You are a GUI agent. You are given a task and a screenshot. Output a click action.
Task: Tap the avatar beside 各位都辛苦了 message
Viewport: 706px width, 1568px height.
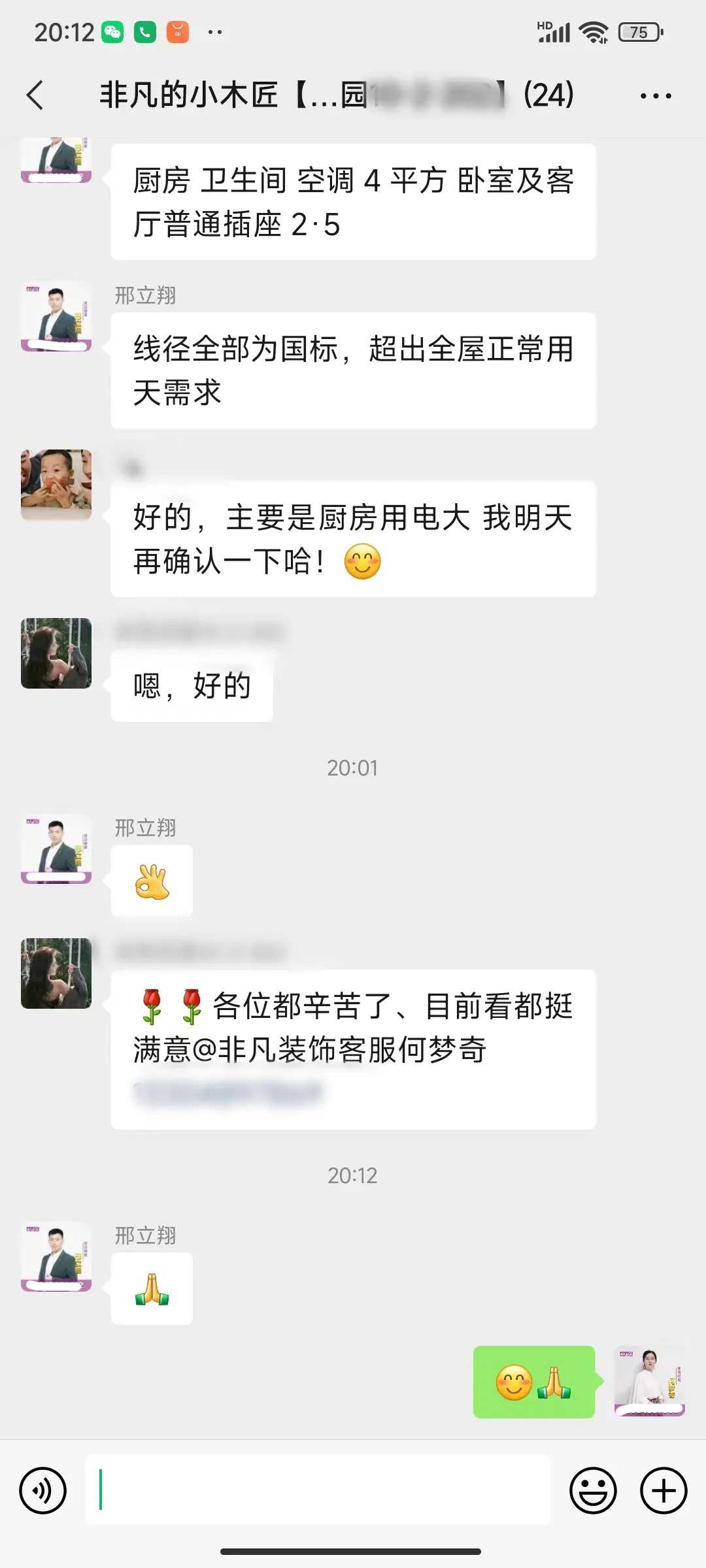click(x=56, y=973)
